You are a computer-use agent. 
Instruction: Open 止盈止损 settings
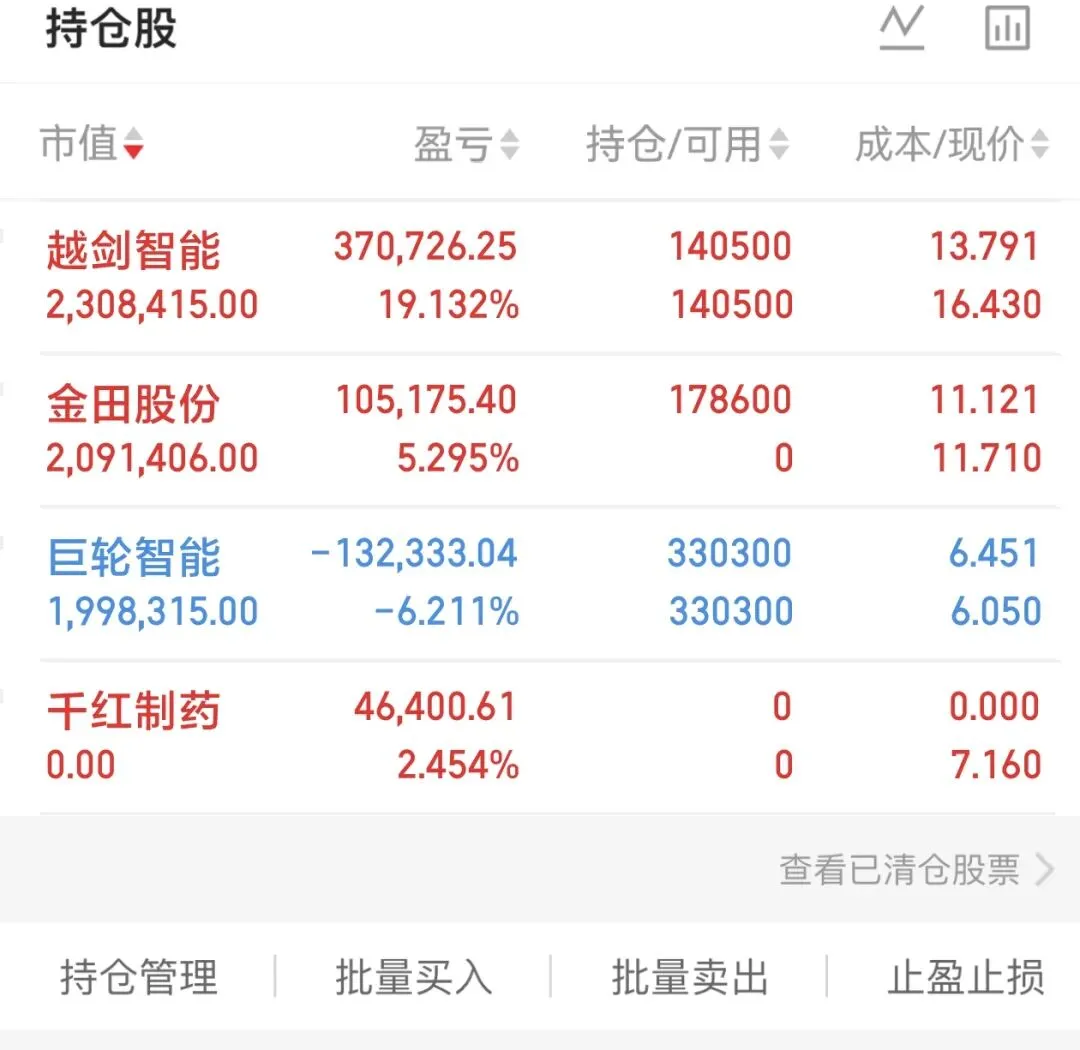click(966, 977)
